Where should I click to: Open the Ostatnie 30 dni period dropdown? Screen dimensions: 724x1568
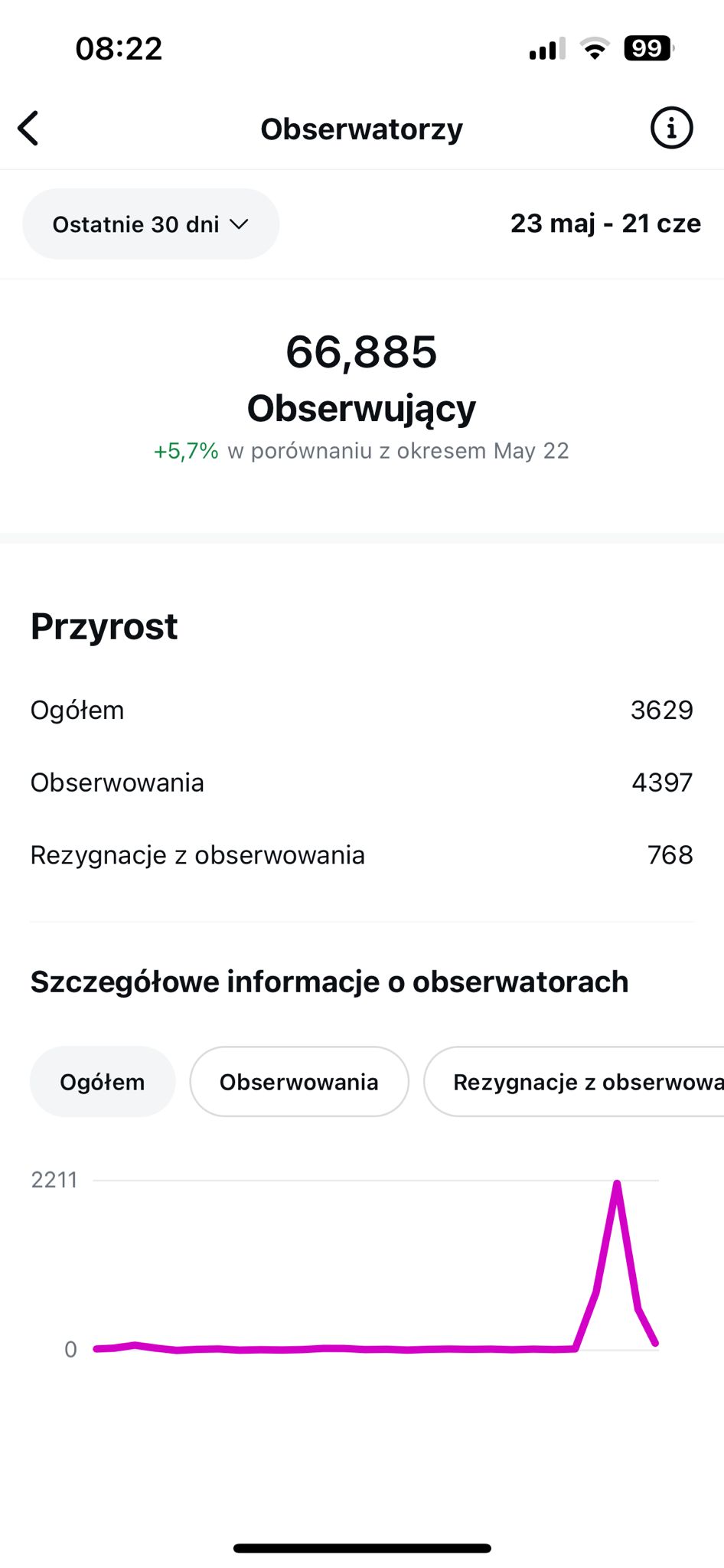151,224
